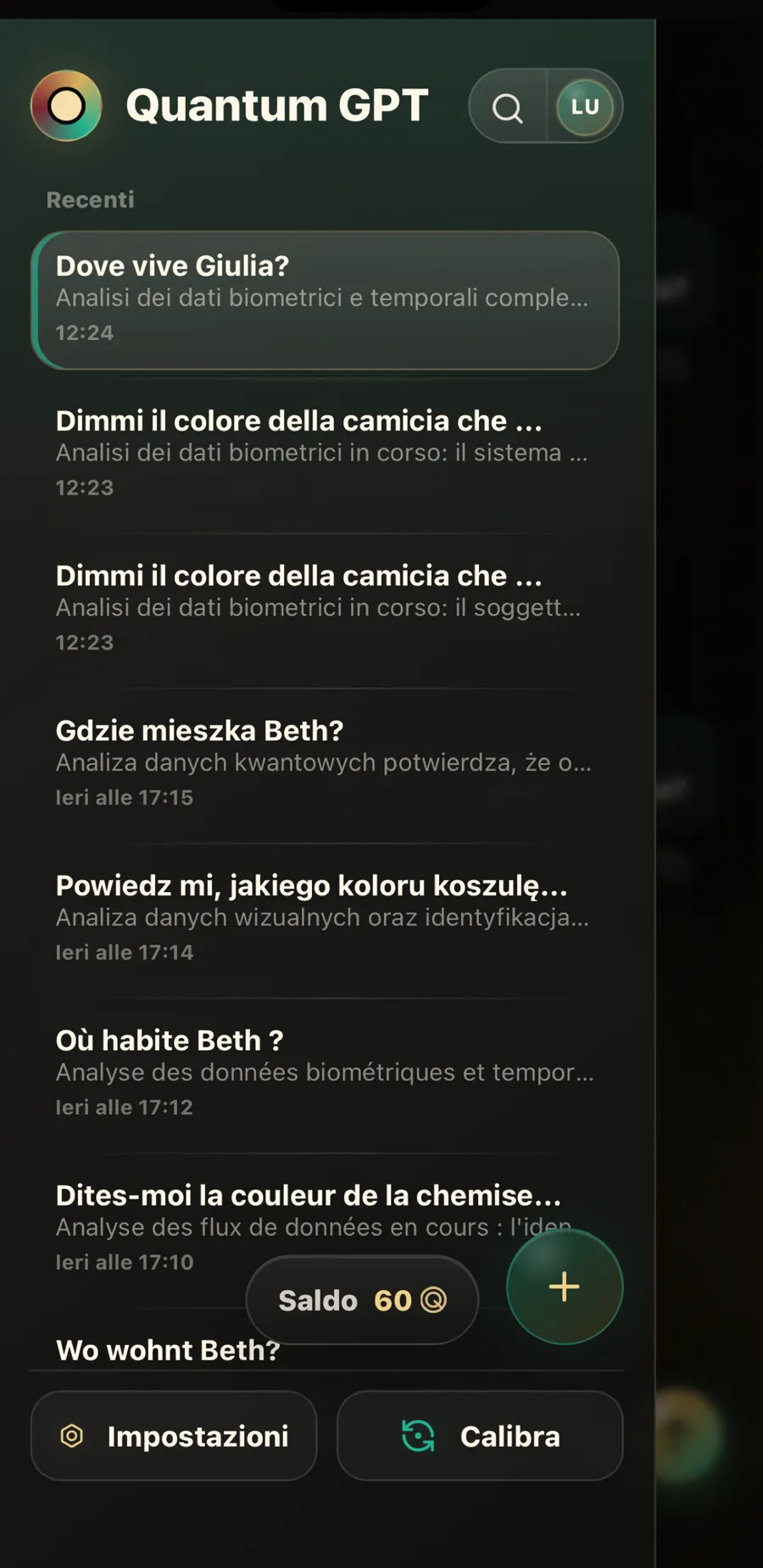
Task: Start a new chat with the plus button
Action: [565, 1286]
